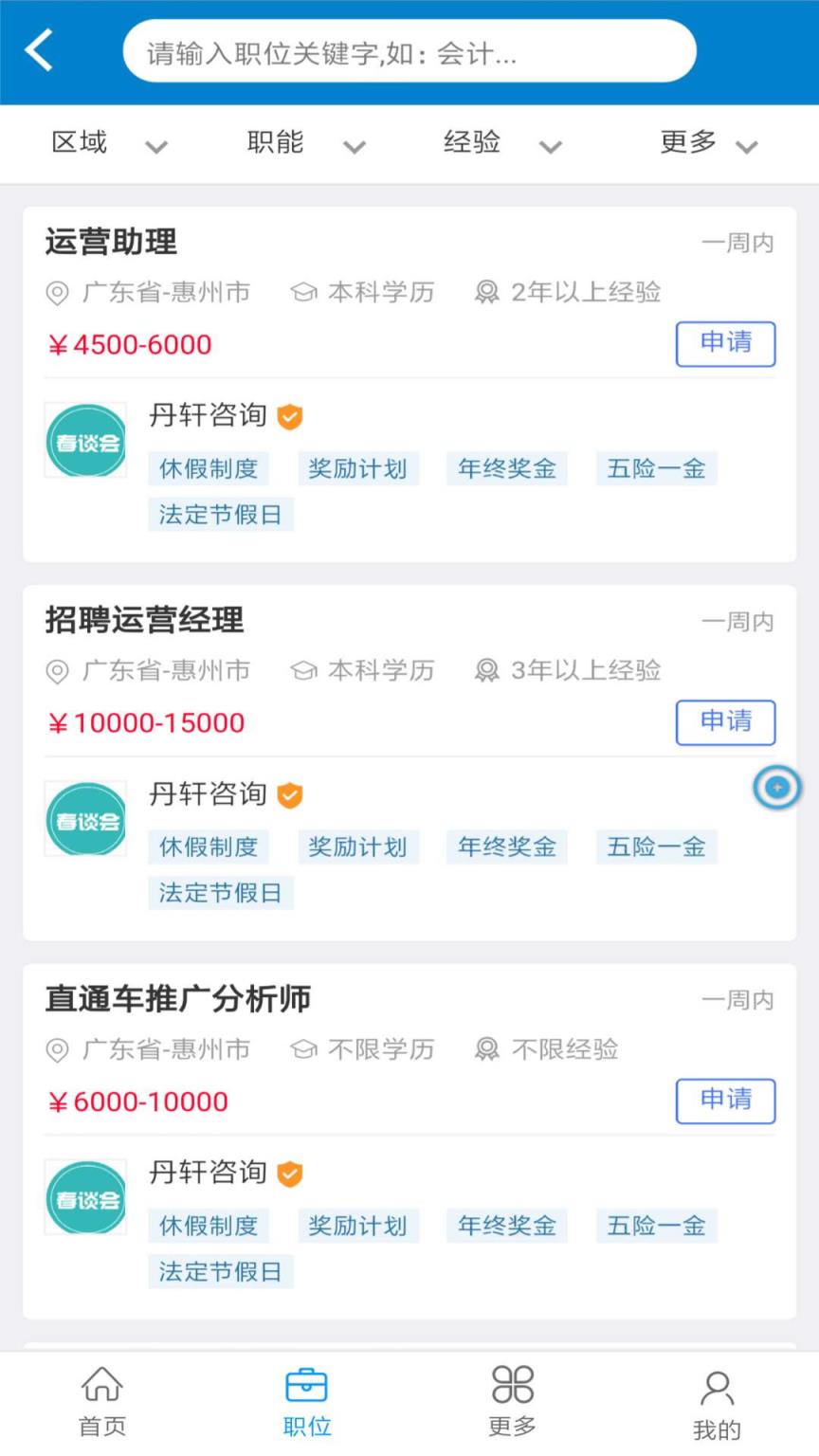Tap the red salary range ¥10000-15000
The width and height of the screenshot is (819, 1456).
[146, 722]
